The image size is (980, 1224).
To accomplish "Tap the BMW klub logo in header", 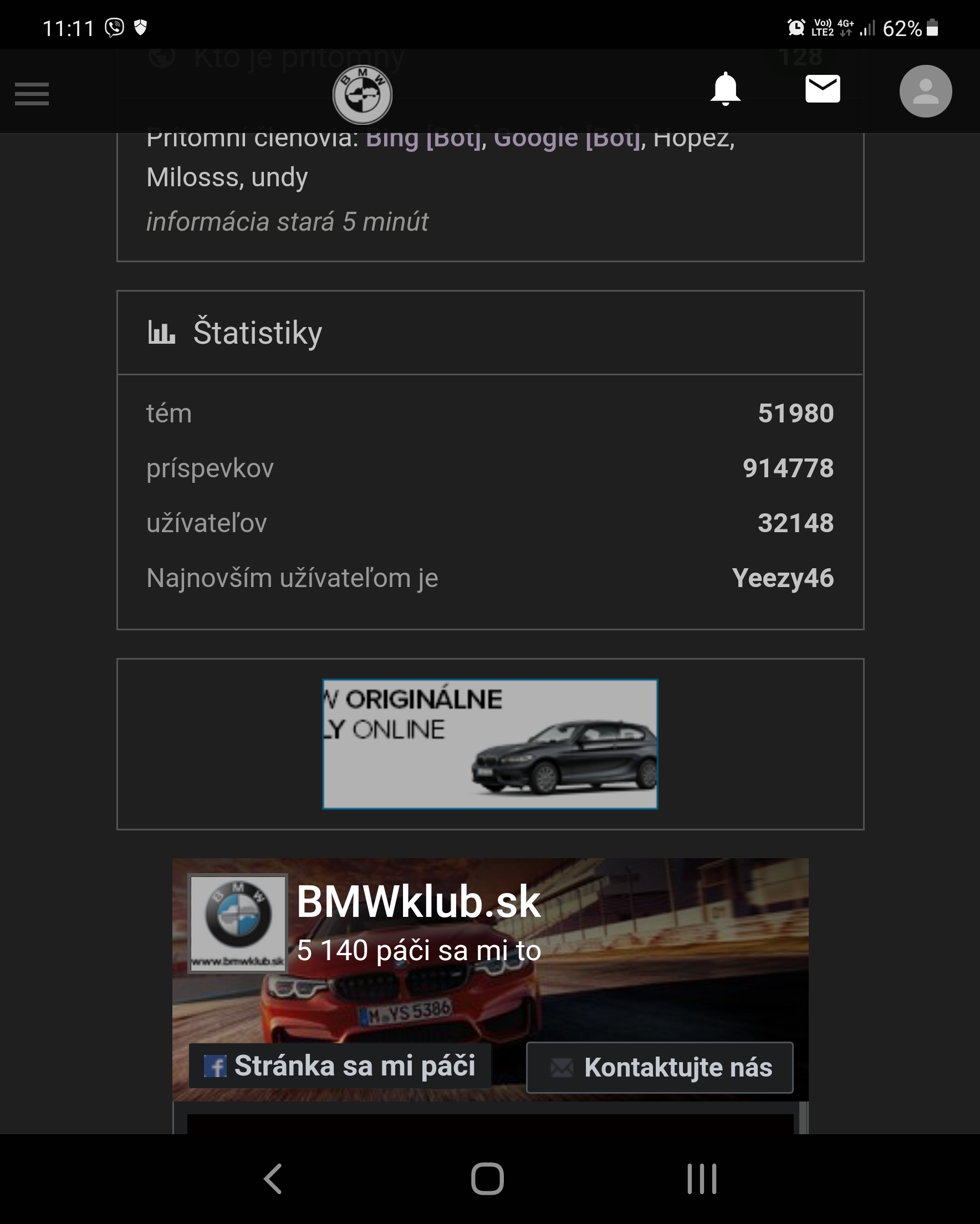I will click(x=363, y=95).
